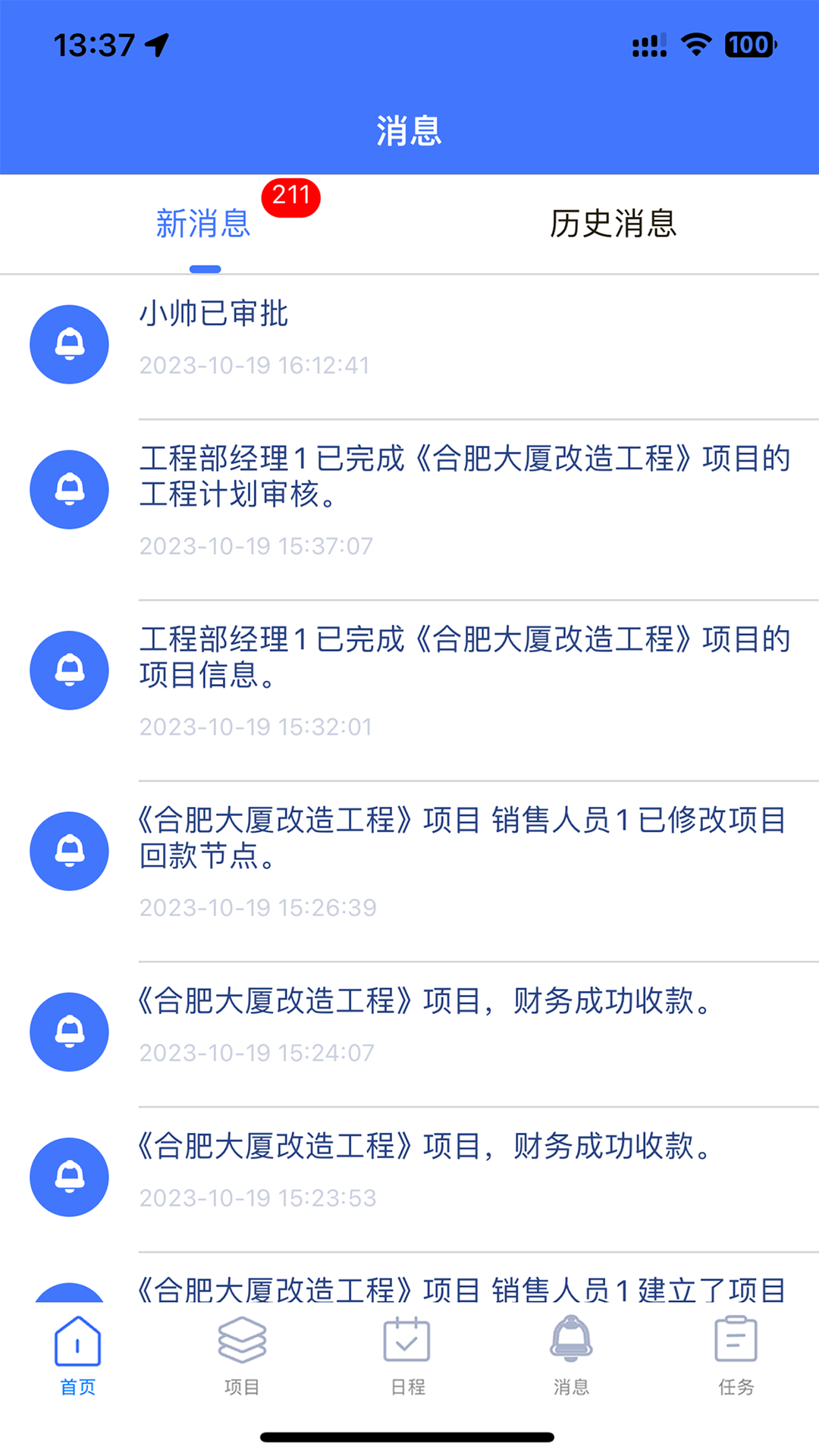
Task: Select the 销售人员1建立了项目 message
Action: (x=461, y=1291)
